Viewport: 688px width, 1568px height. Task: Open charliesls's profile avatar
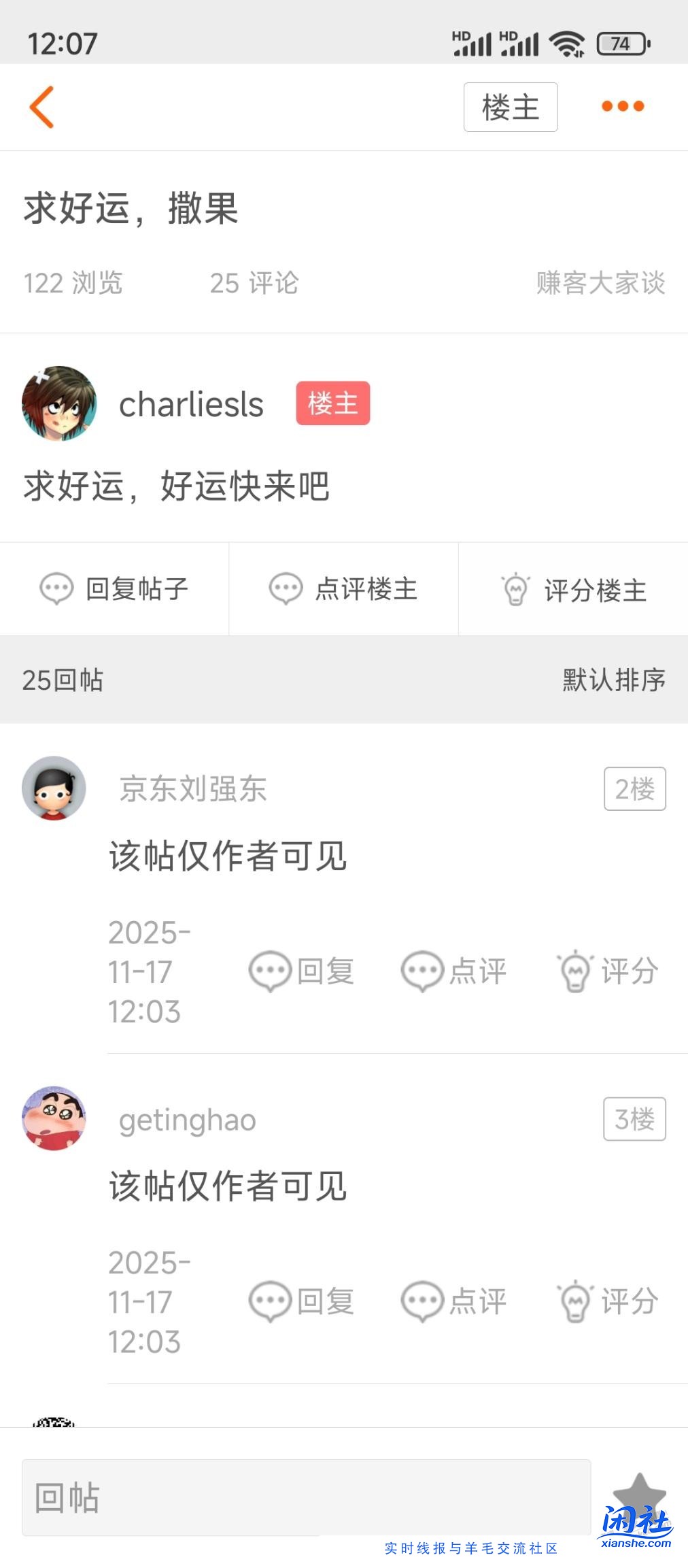point(58,403)
